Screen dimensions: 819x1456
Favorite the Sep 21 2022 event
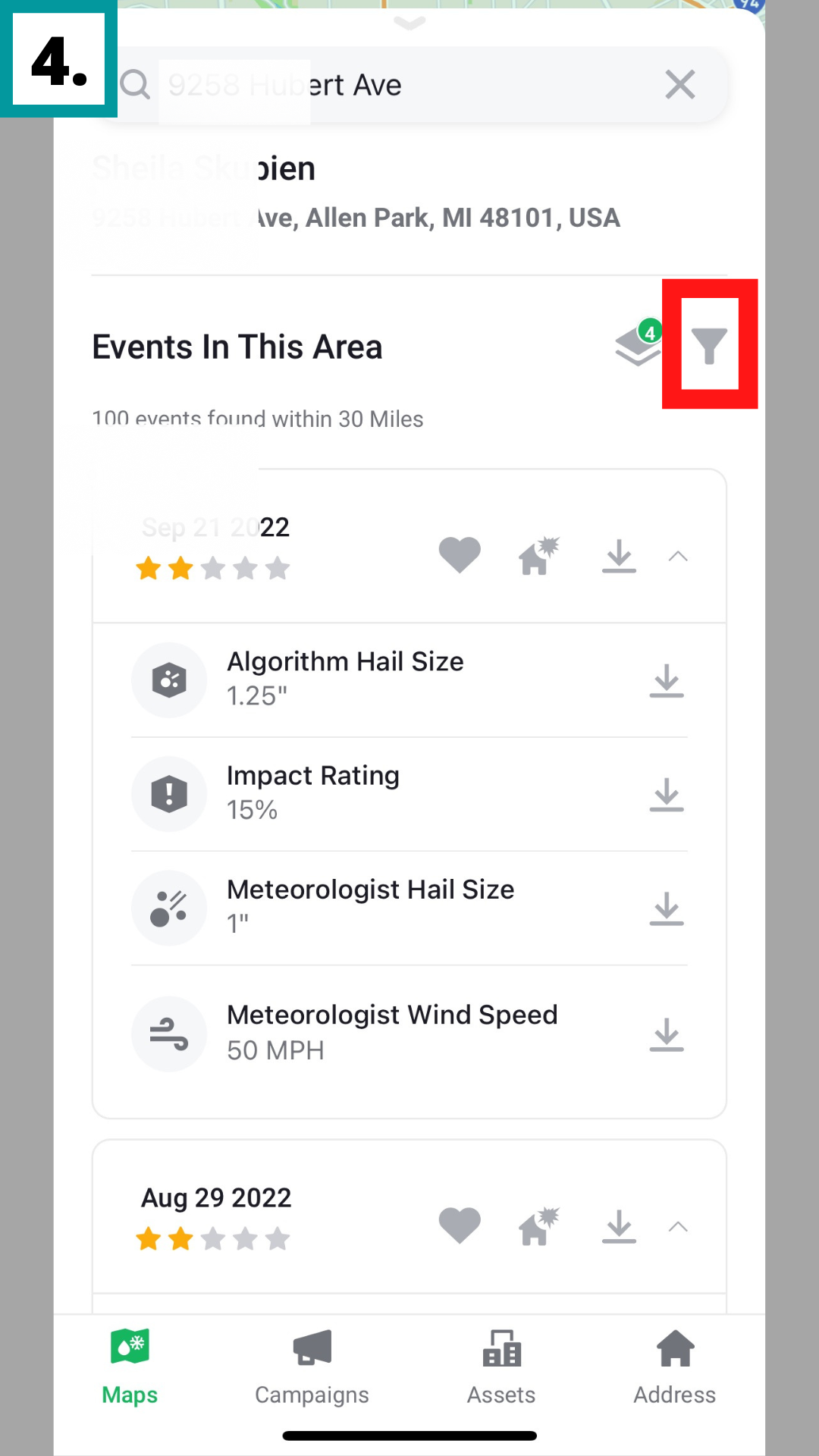[460, 554]
